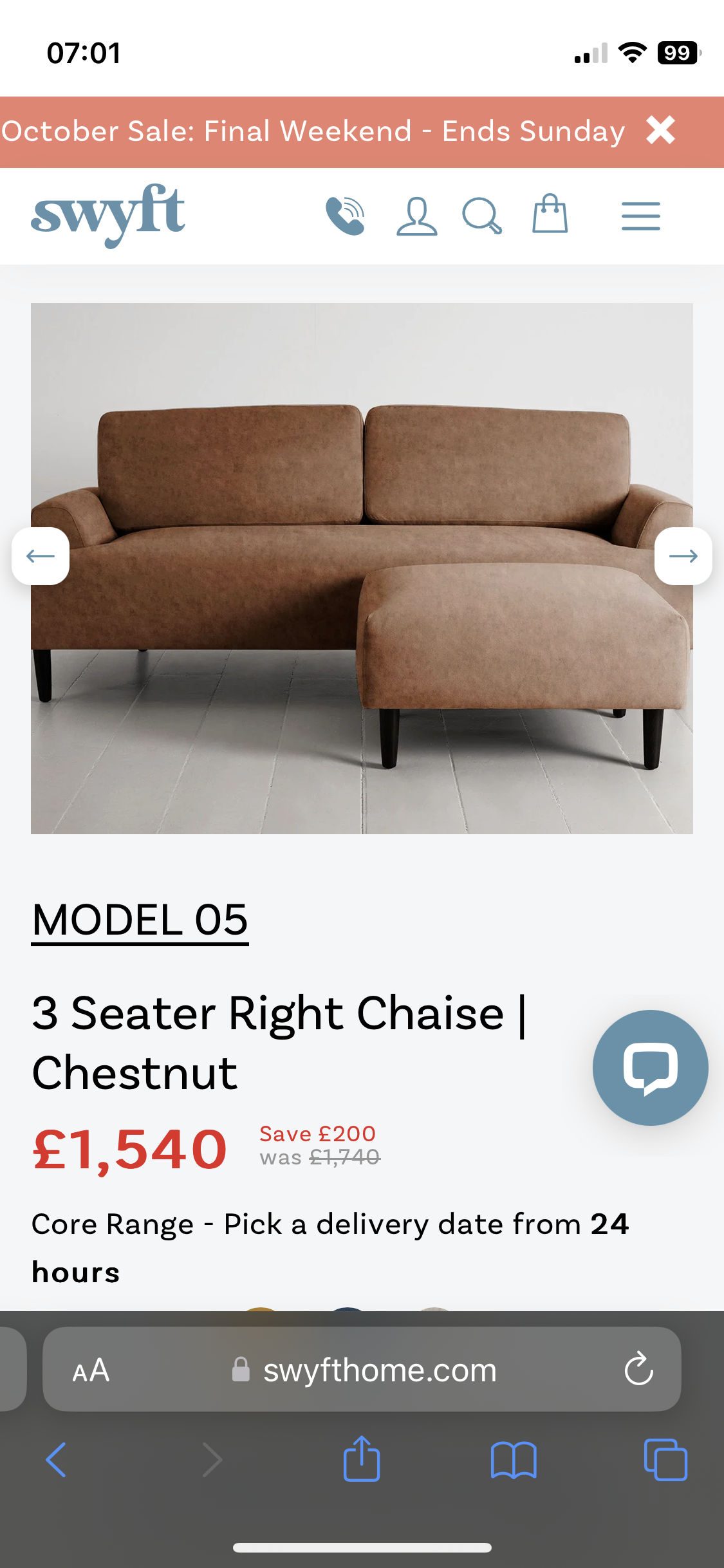Tap the swyfthome.com address bar
This screenshot has height=1568, width=724.
[380, 1370]
